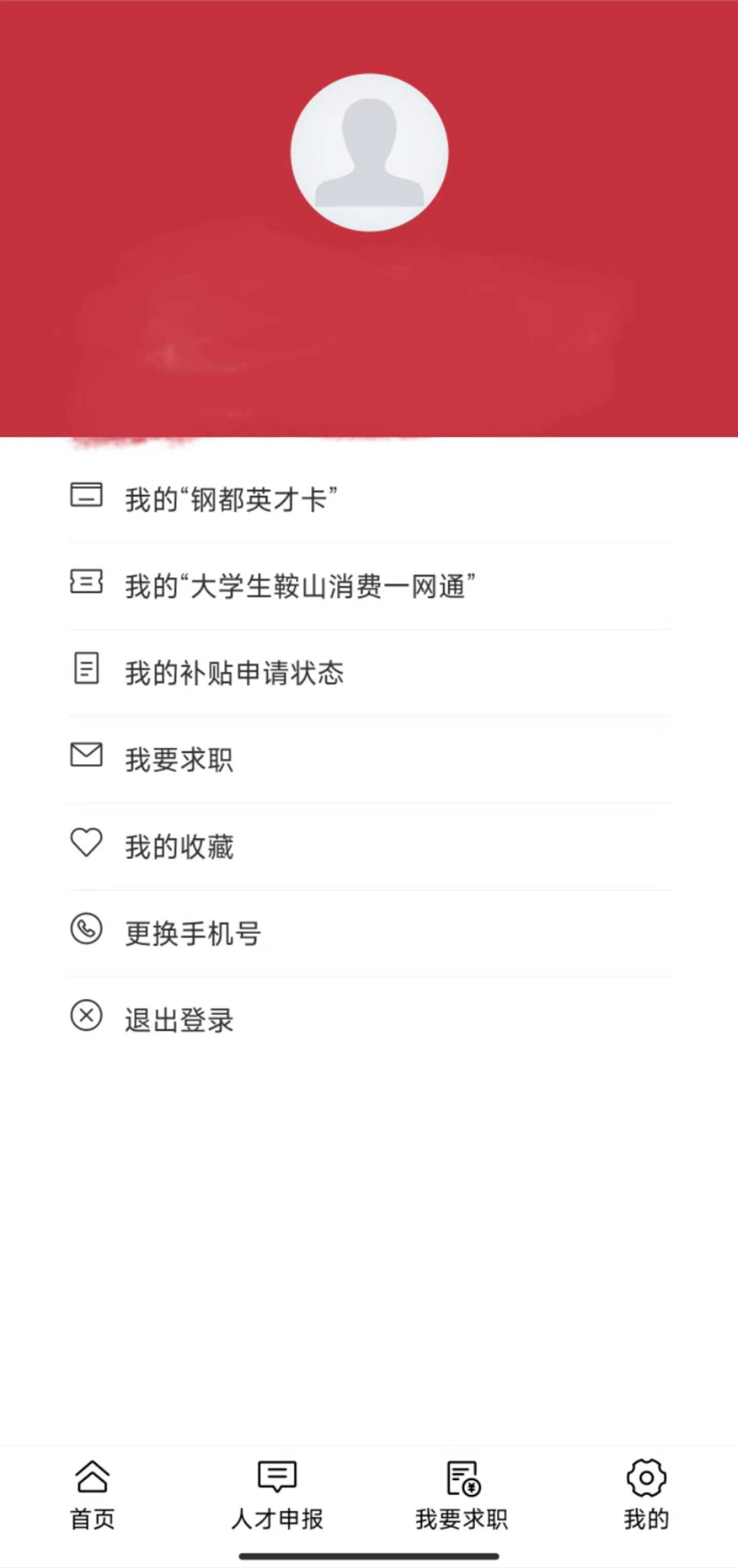738x1568 pixels.
Task: Tap the profile avatar picture
Action: (370, 153)
